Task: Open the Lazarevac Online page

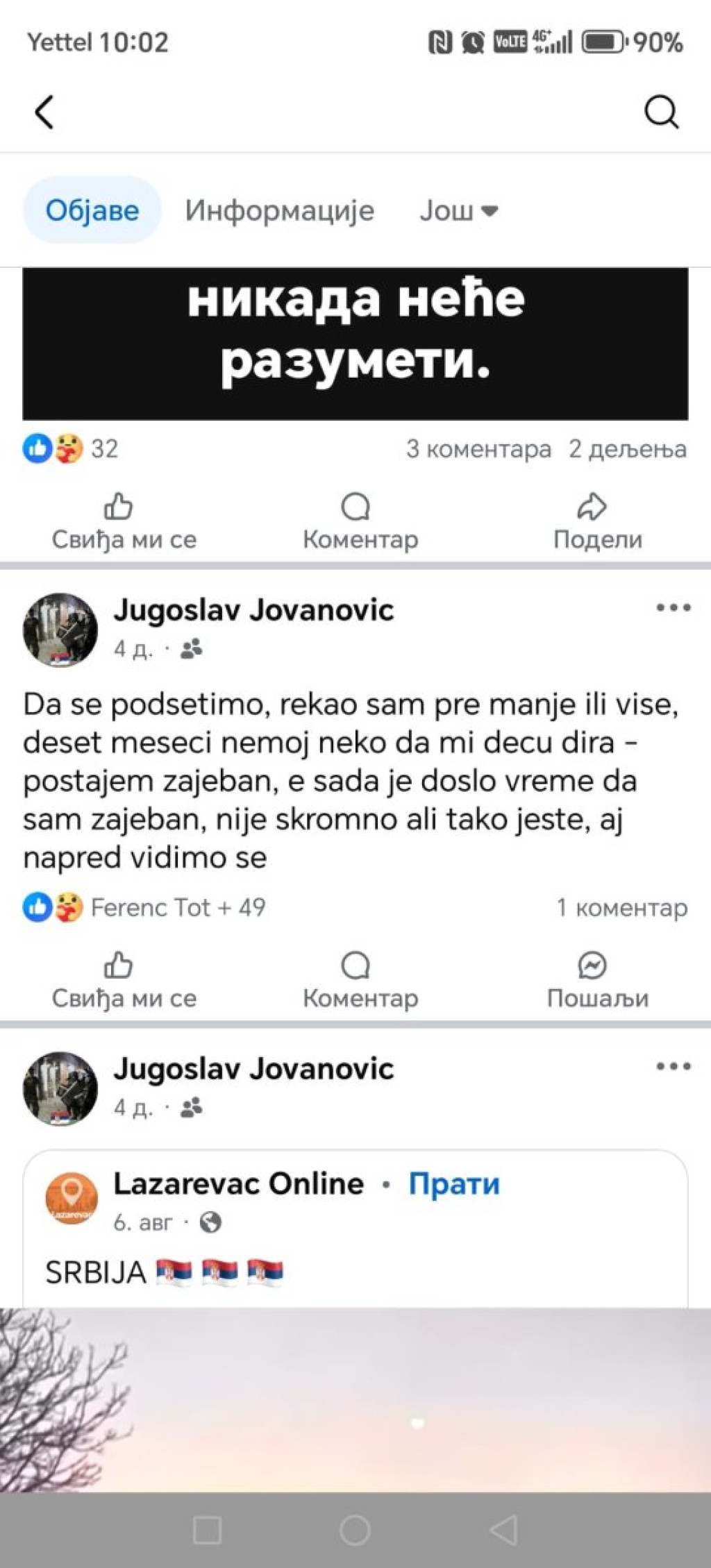Action: tap(238, 1184)
